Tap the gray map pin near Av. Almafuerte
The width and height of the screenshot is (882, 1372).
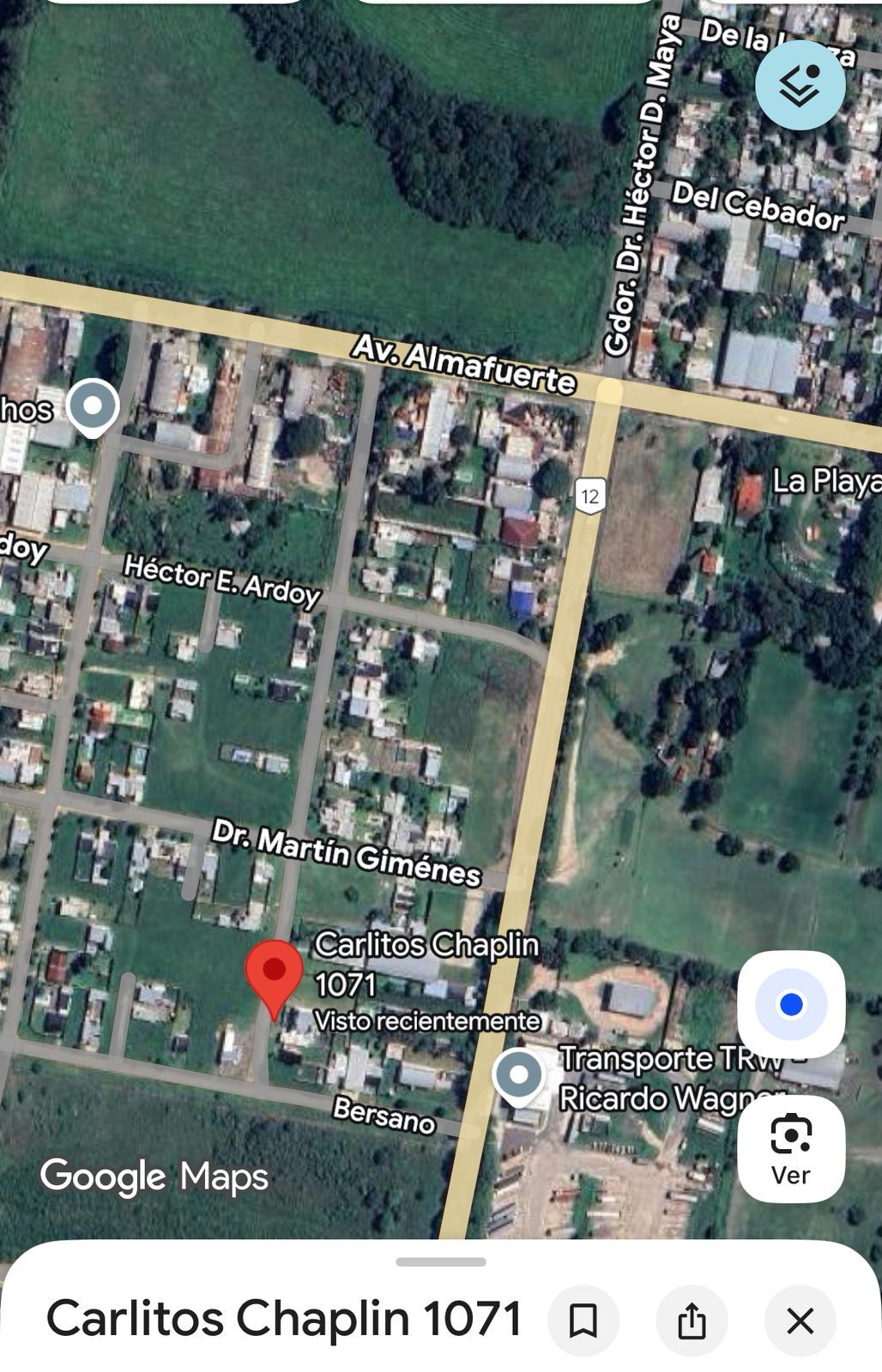tap(92, 407)
